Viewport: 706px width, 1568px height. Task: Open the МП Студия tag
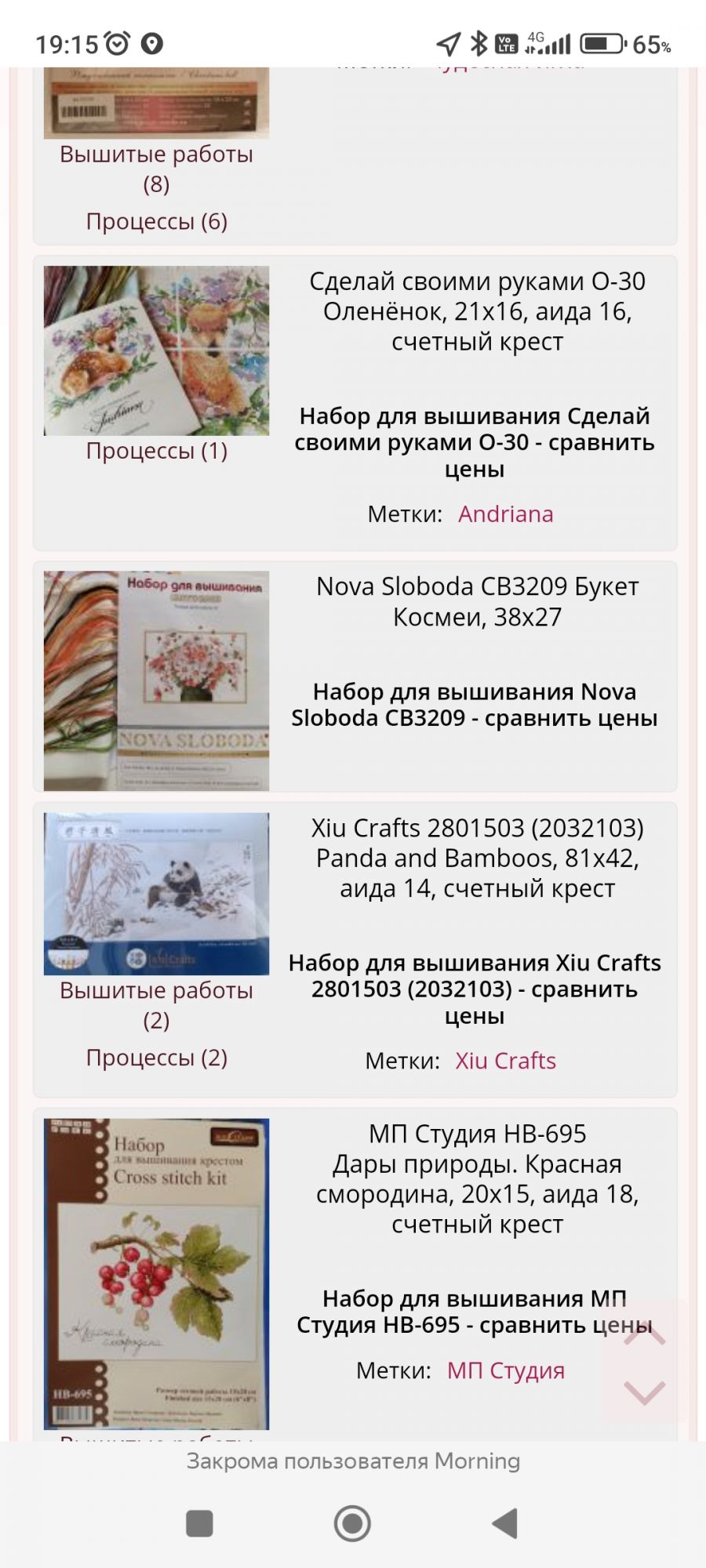point(505,1370)
